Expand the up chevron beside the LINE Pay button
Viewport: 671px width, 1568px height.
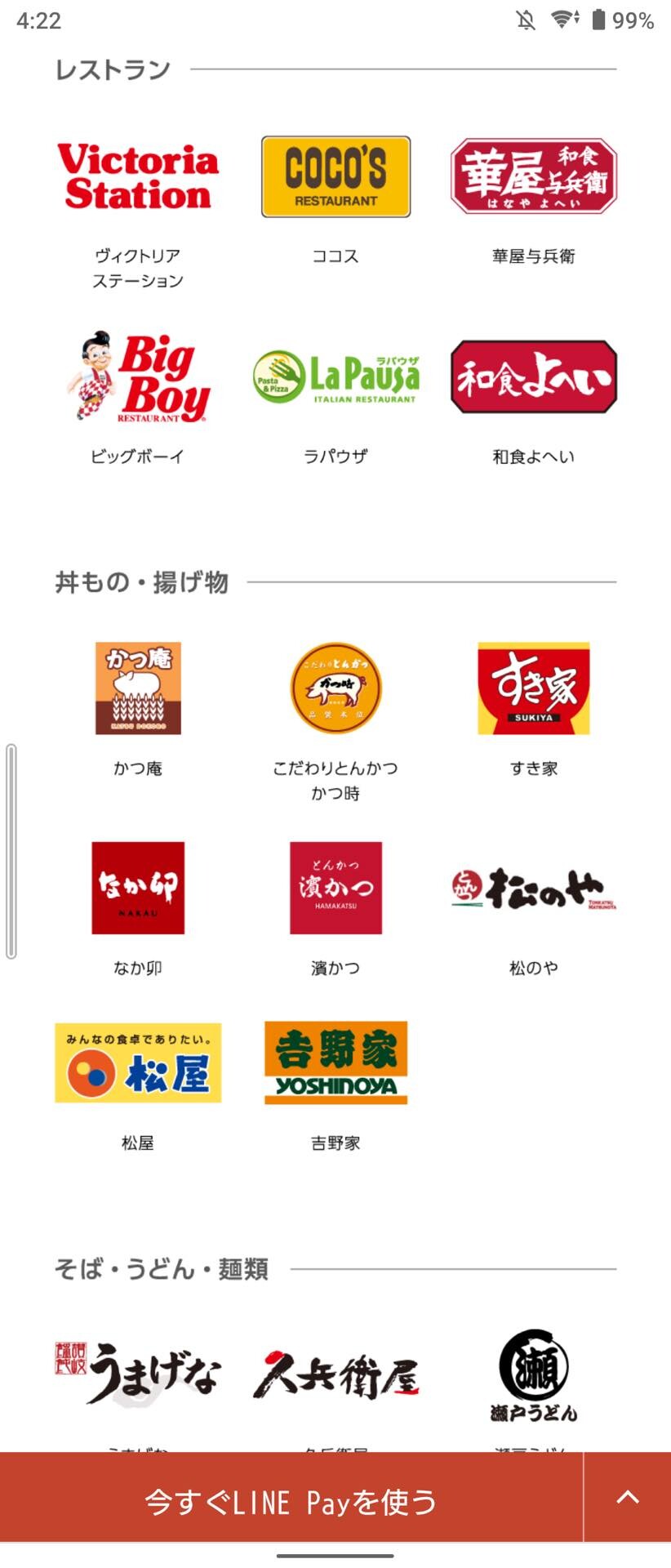(x=627, y=1498)
